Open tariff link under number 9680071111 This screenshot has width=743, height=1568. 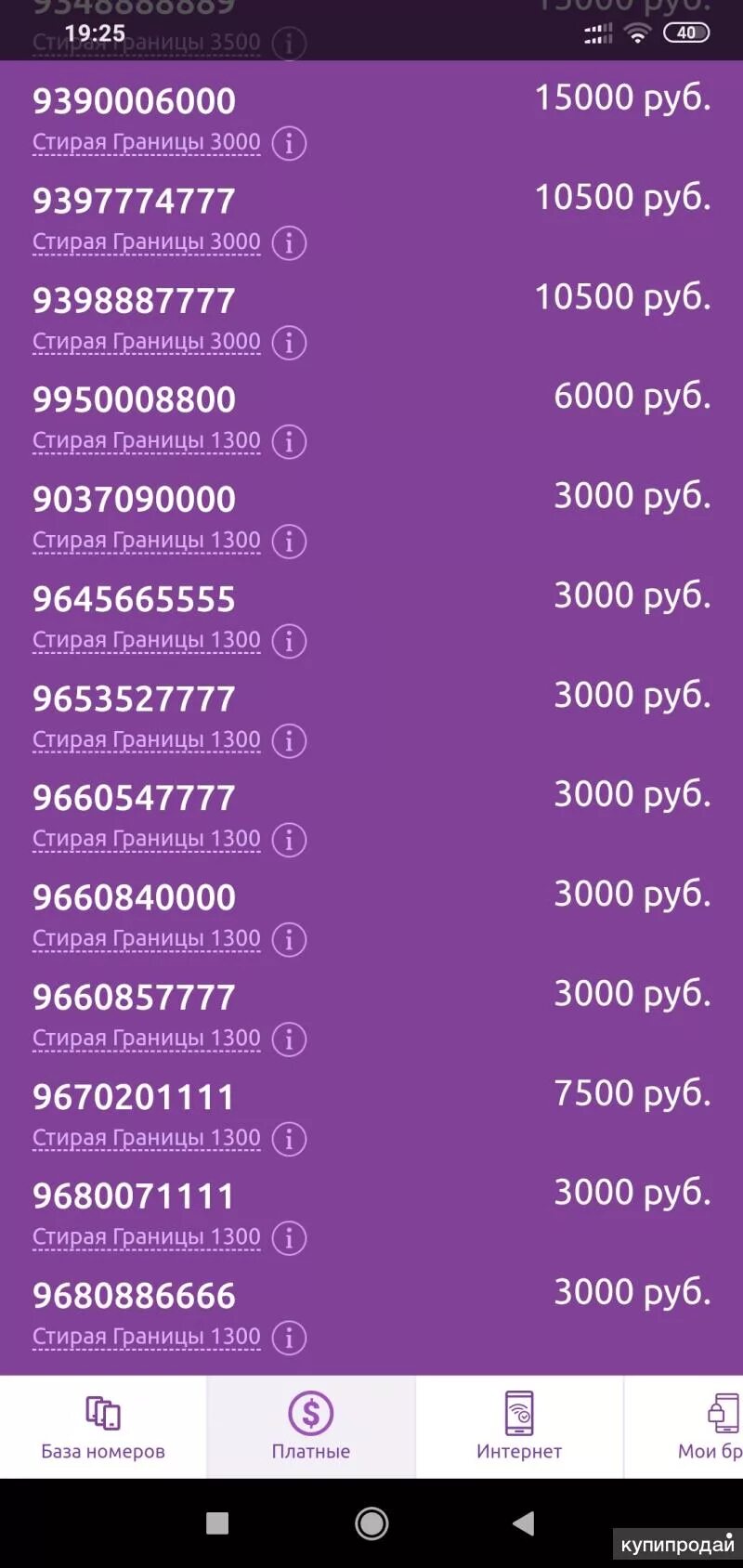[x=146, y=1237]
